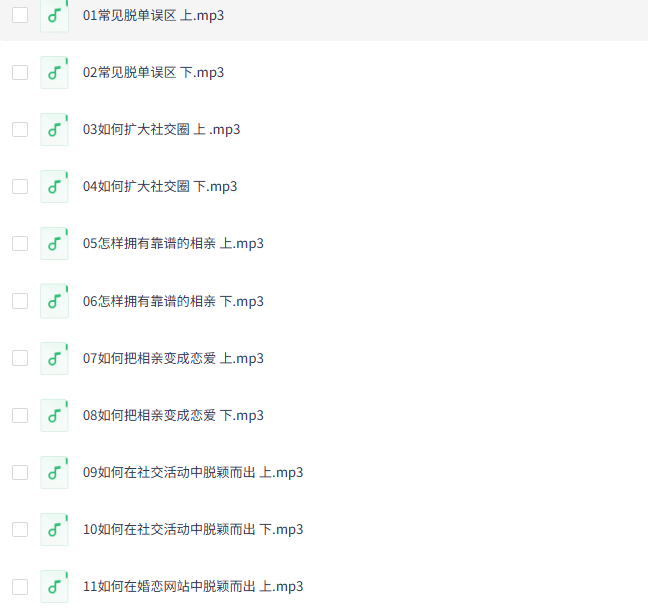Select checkbox for 07如何把相亲变成恋爱 上.mp3
The height and width of the screenshot is (610, 648).
pos(20,358)
